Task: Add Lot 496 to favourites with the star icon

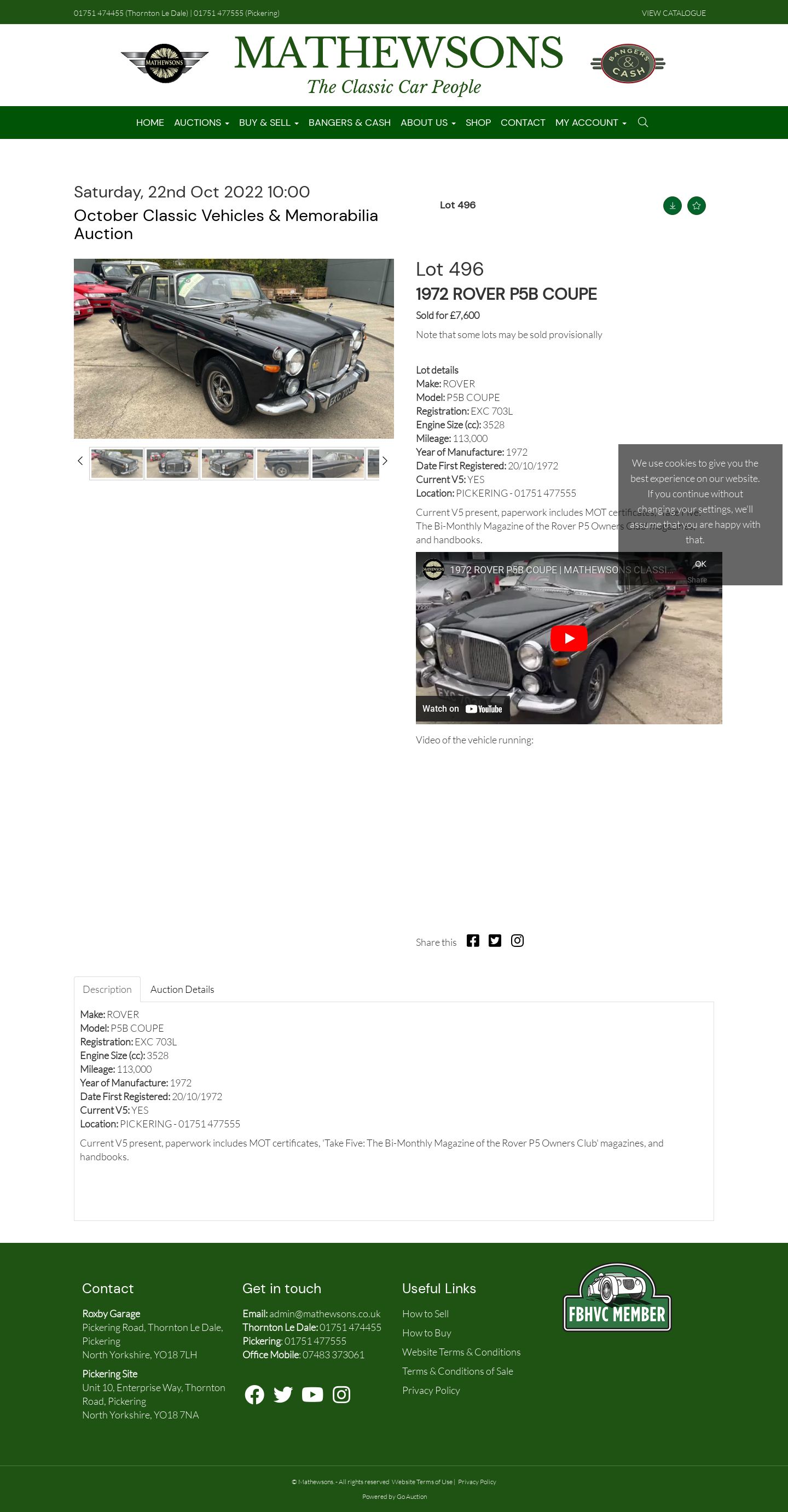Action: (x=696, y=206)
